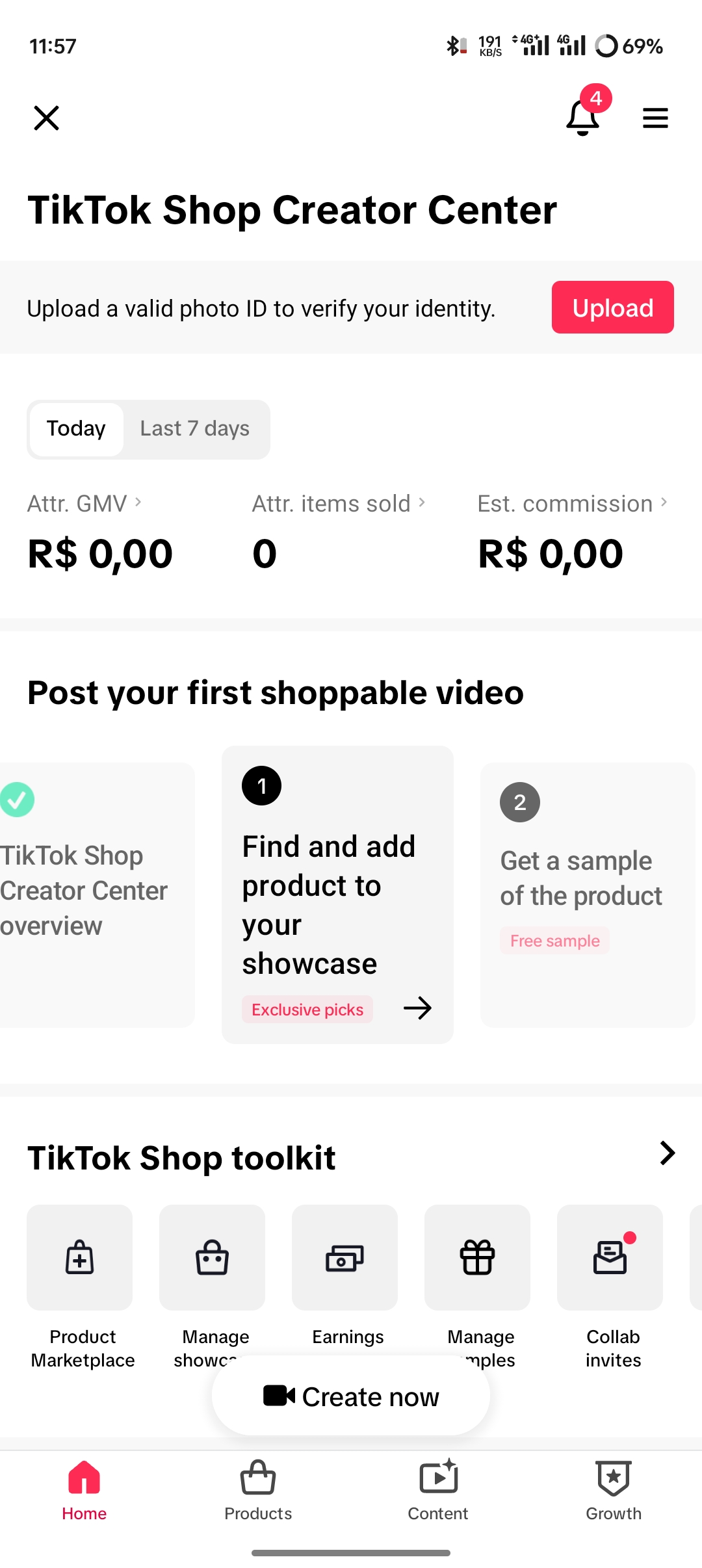Open the notifications bell
702x1568 pixels.
pyautogui.click(x=583, y=117)
